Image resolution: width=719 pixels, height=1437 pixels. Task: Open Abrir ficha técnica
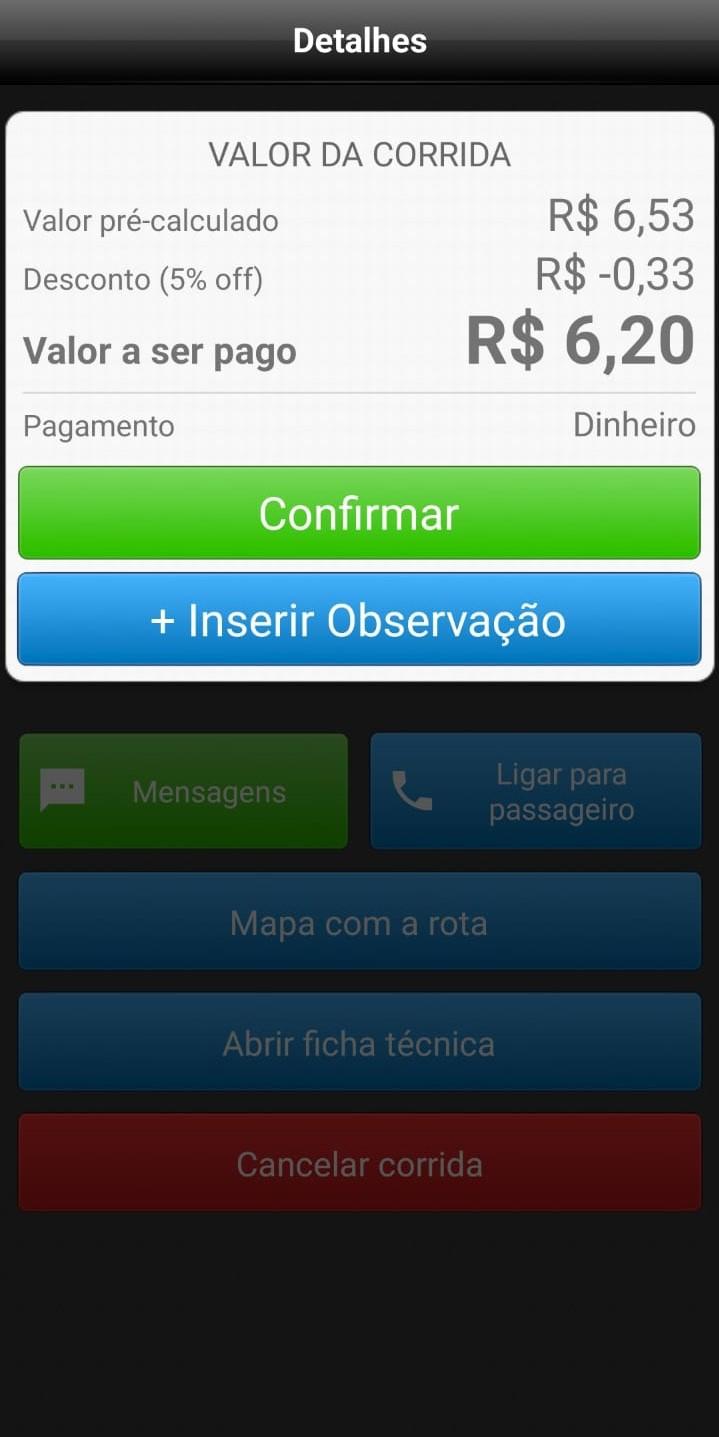coord(359,1042)
